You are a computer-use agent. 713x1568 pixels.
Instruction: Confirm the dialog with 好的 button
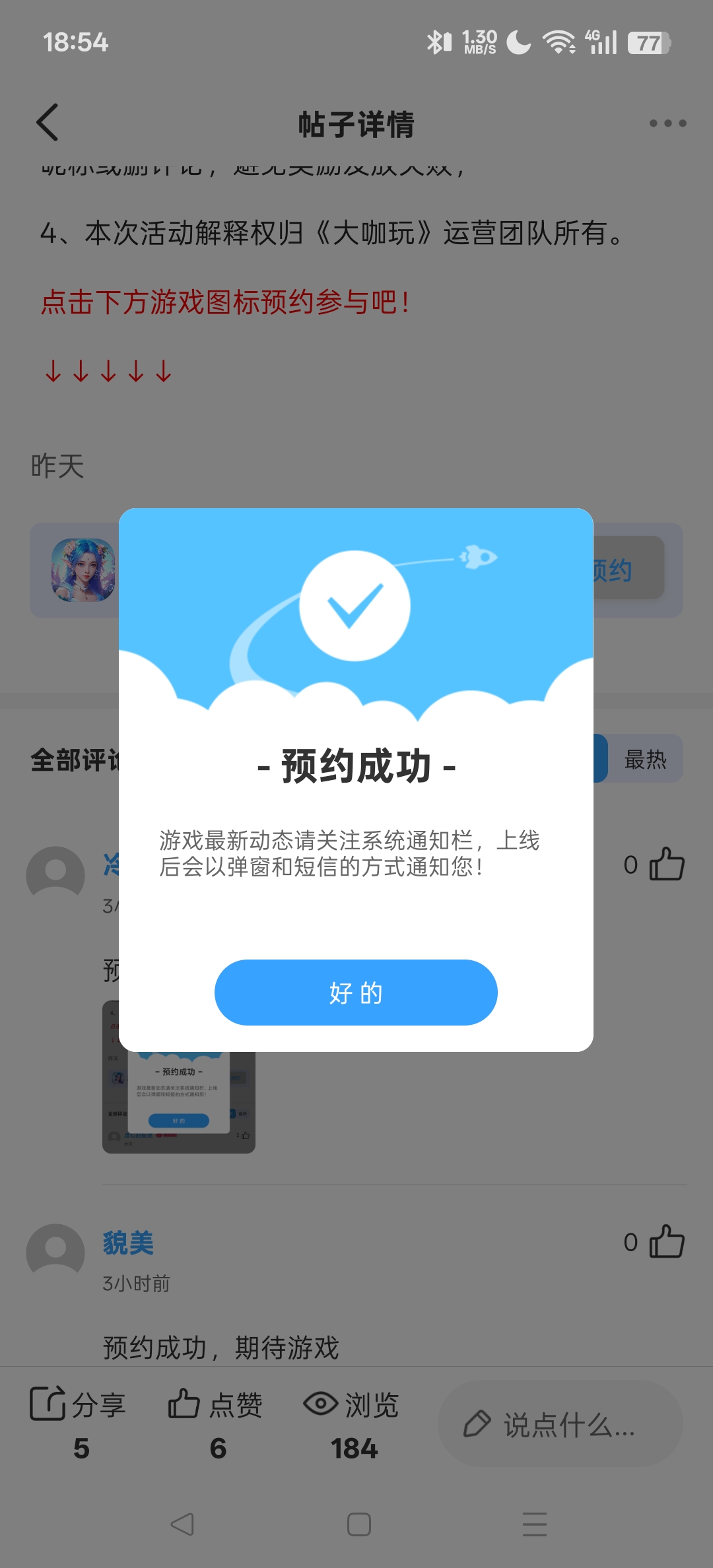[356, 992]
